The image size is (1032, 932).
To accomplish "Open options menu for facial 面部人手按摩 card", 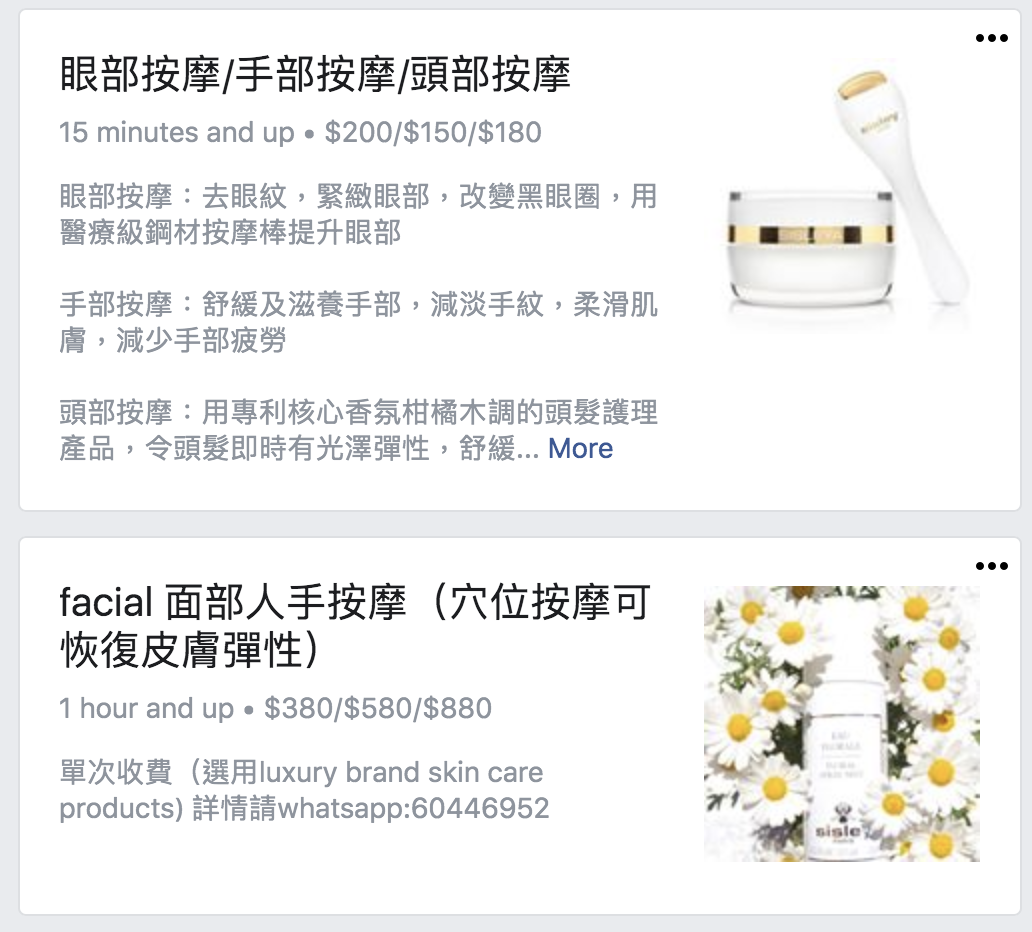I will point(991,566).
